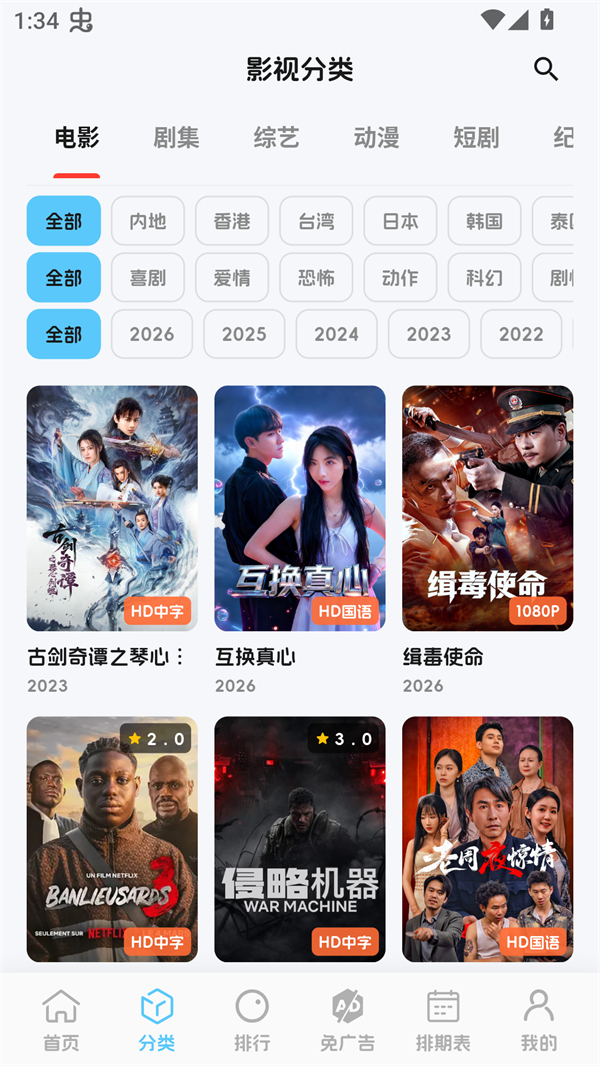Switch to the 排期表 schedule tab
This screenshot has height=1066, width=600.
click(443, 1020)
